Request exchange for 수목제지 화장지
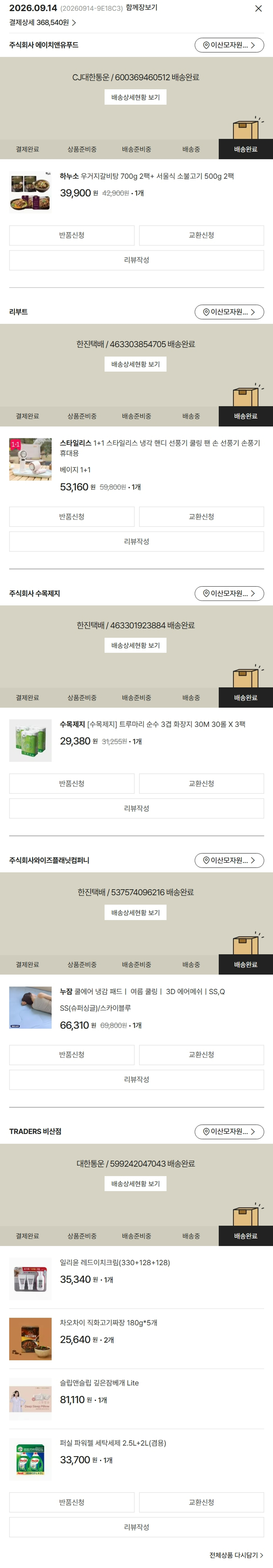Screen dimensions: 273x1568 click(201, 783)
